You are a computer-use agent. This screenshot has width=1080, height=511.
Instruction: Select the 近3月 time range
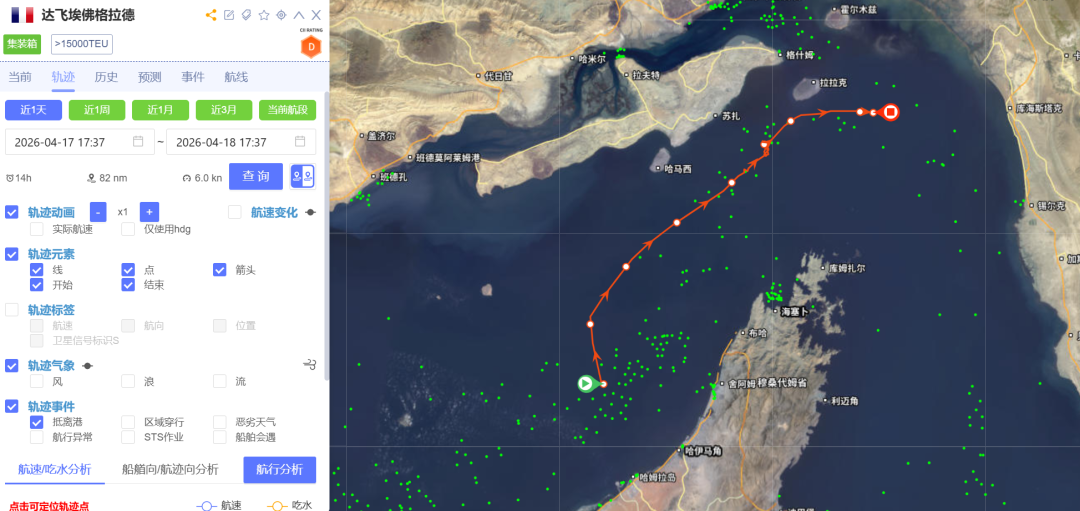tap(223, 110)
